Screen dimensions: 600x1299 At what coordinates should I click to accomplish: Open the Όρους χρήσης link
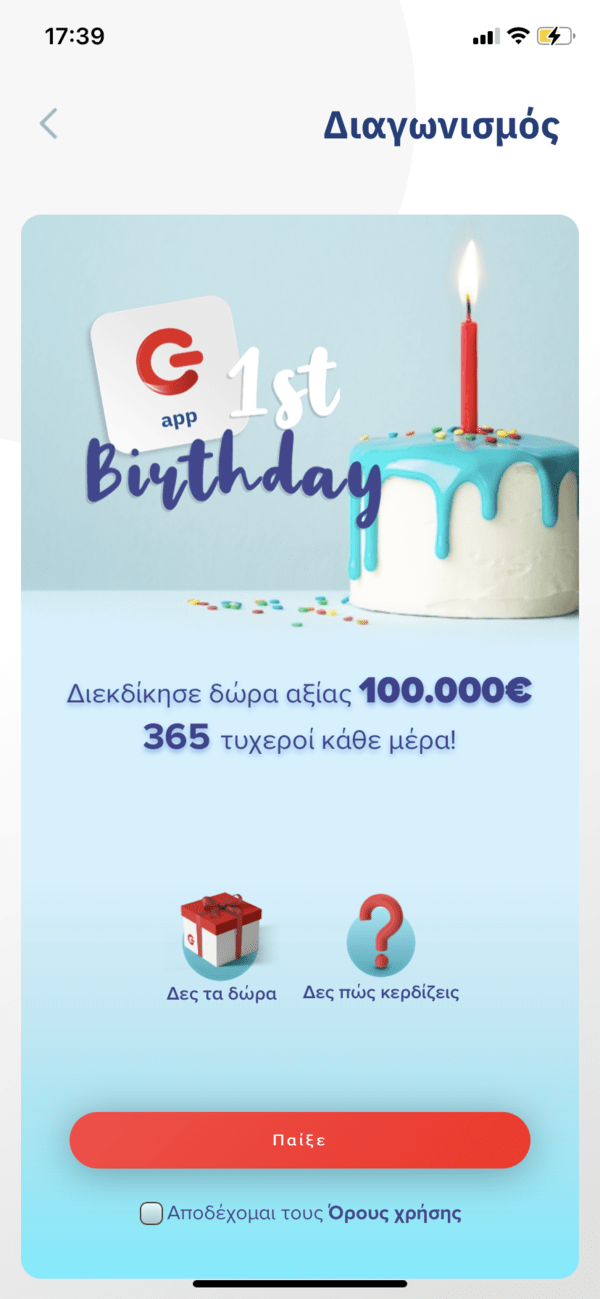point(394,1214)
